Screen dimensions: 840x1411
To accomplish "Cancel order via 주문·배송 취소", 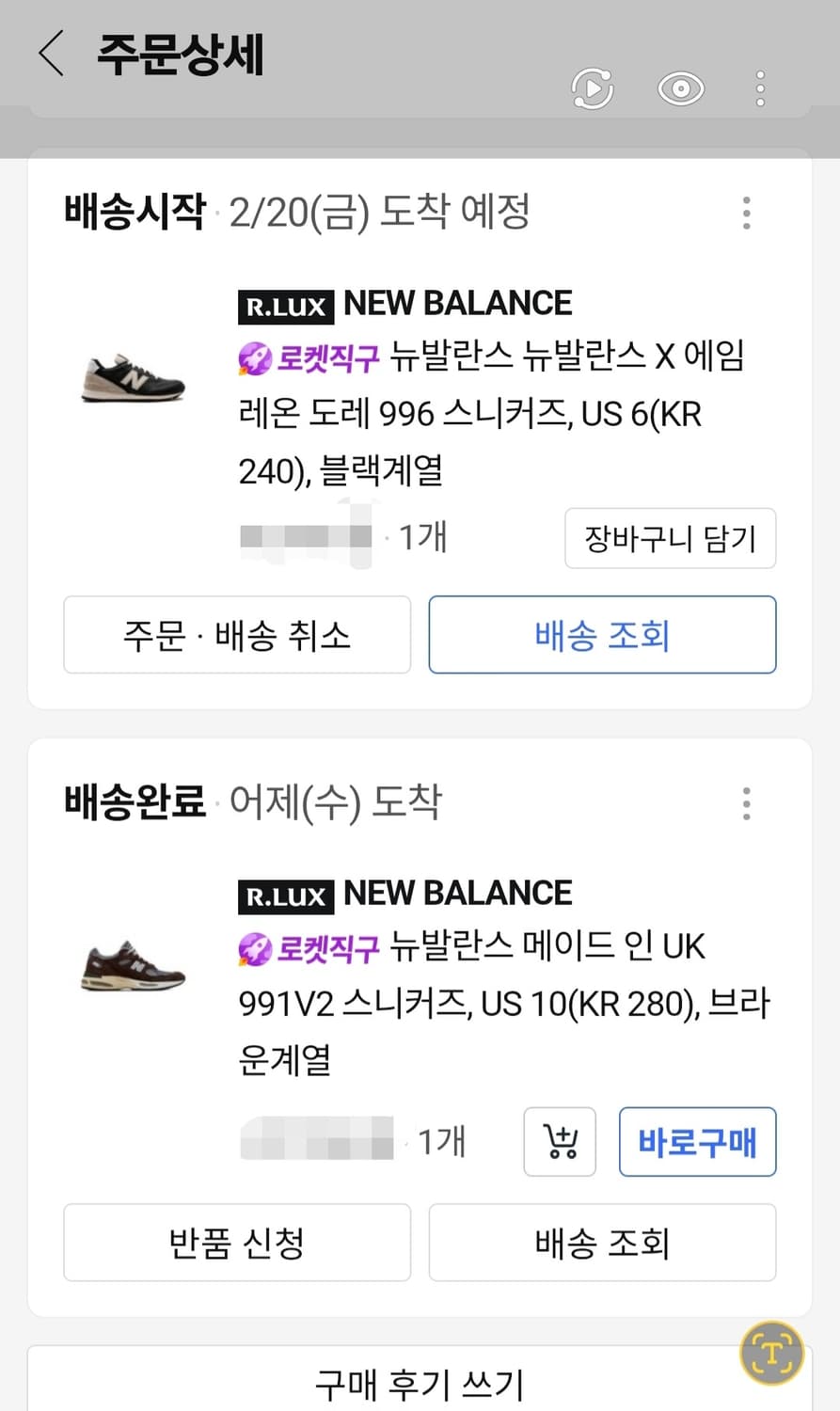I will tap(236, 635).
